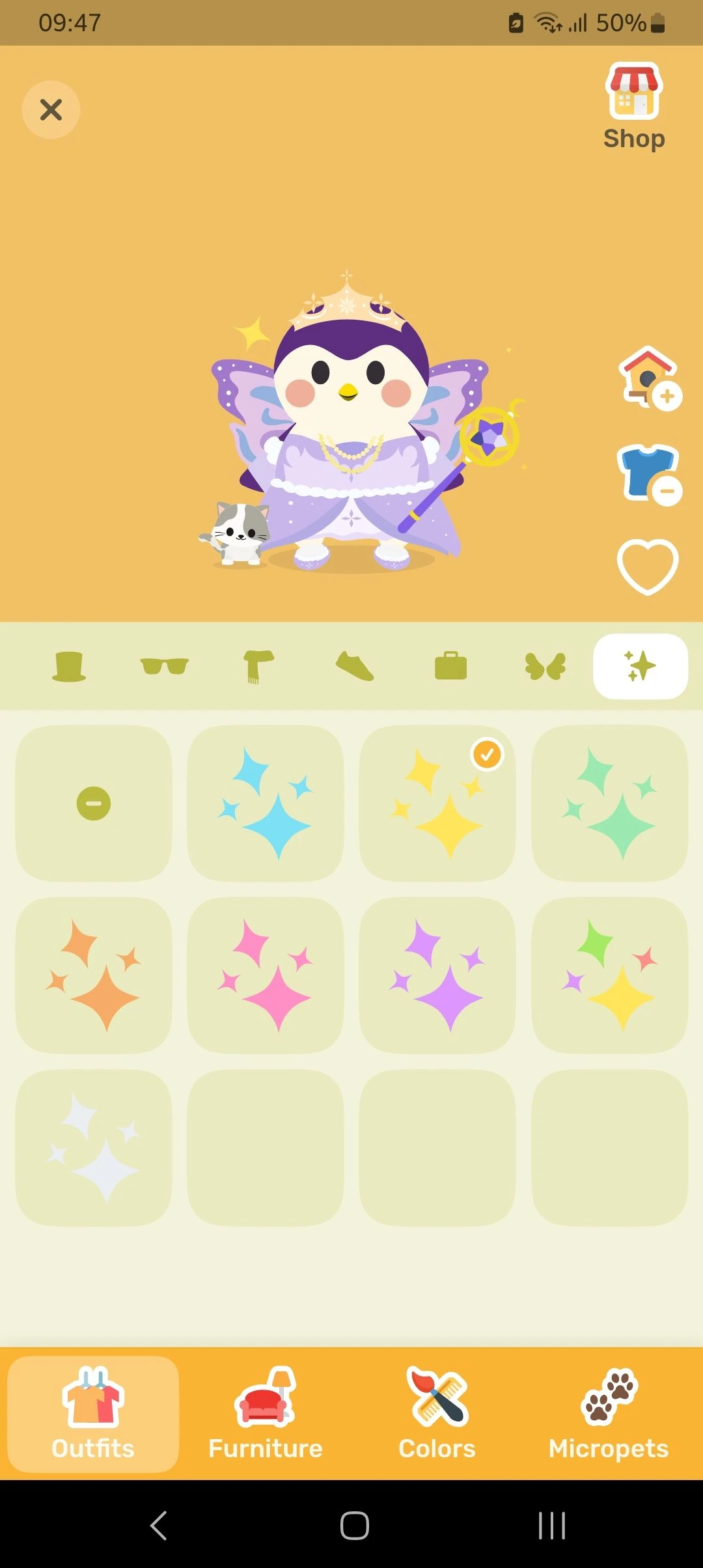Screen dimensions: 703x1568
Task: Go to the Micropets tab
Action: tap(609, 1412)
